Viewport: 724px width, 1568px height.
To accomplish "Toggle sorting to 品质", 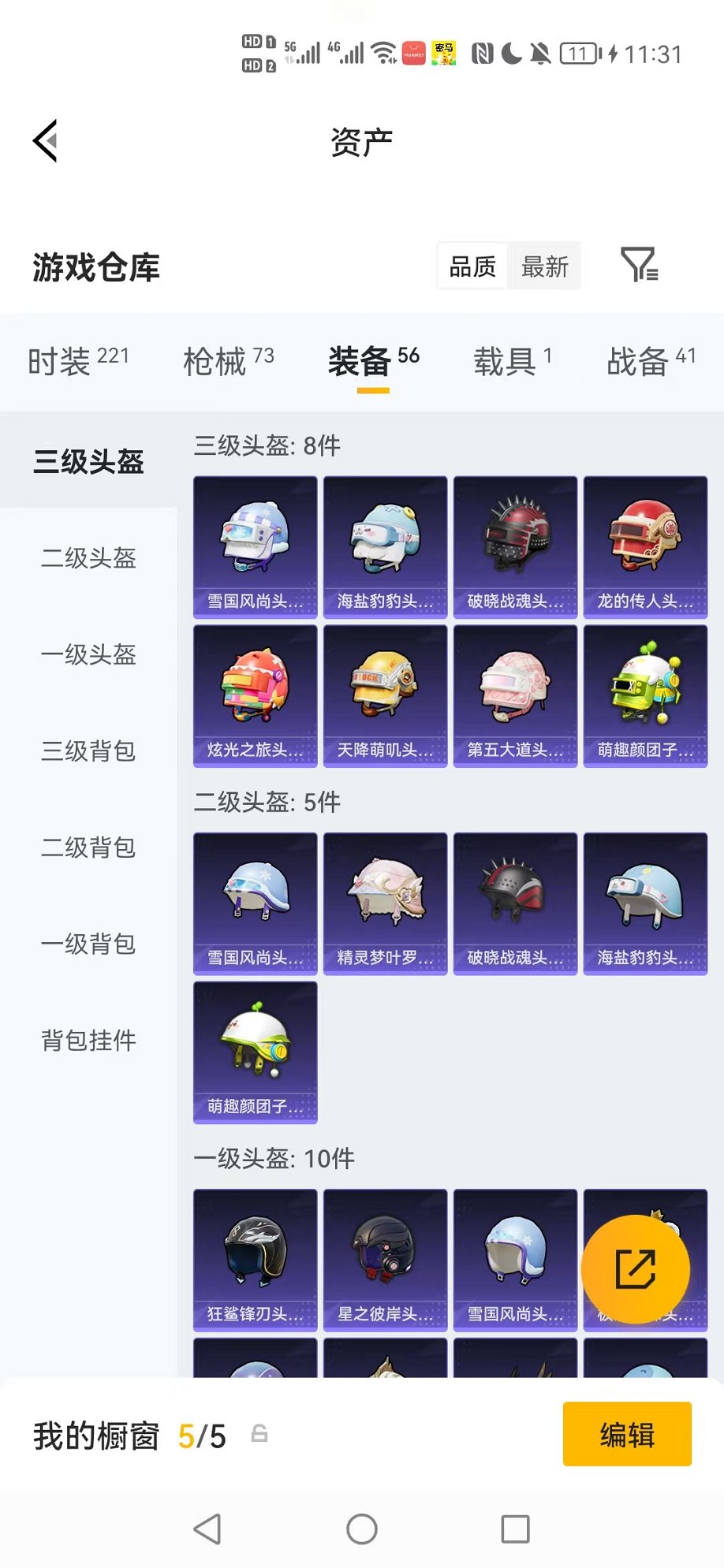I will (471, 266).
